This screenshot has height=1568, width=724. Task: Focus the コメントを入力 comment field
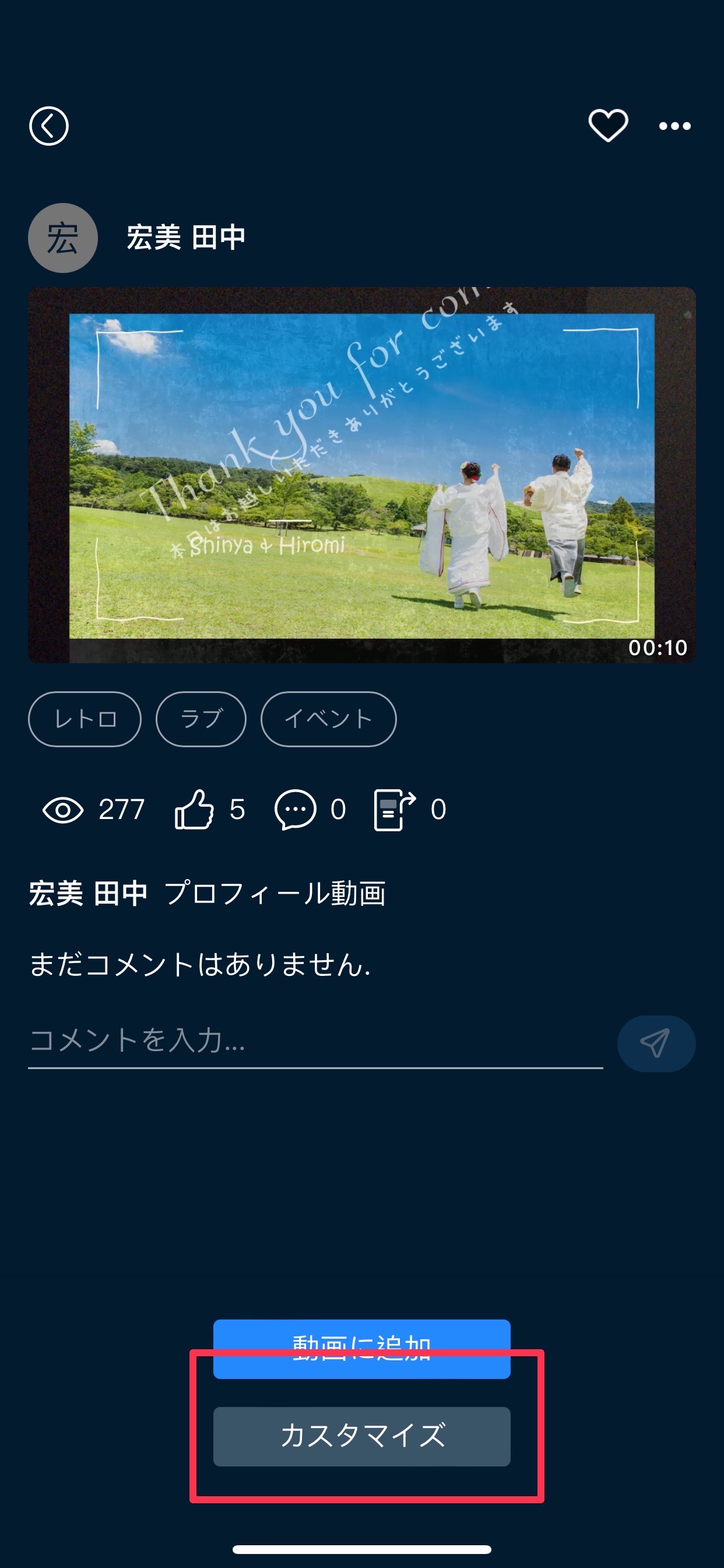[315, 1040]
